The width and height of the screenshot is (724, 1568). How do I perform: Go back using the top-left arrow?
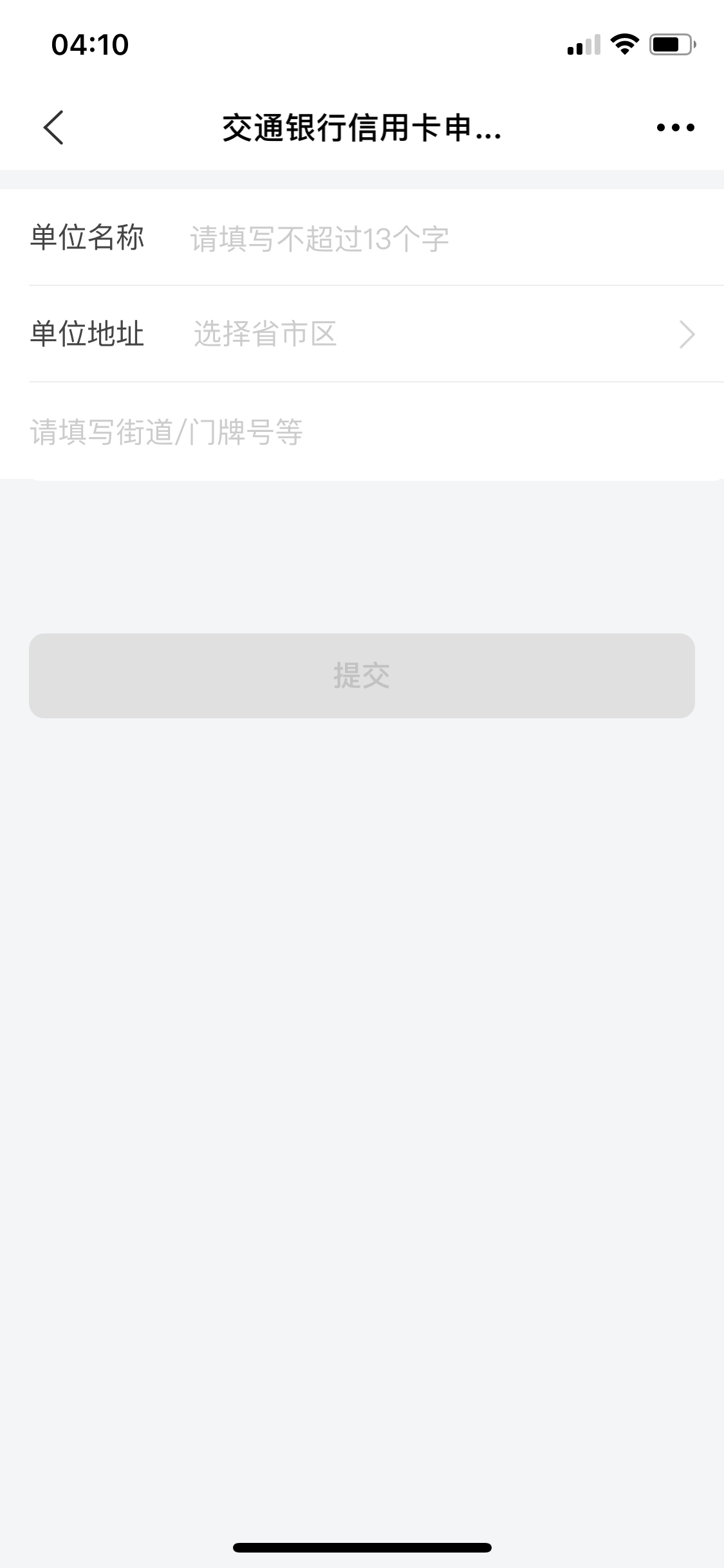coord(54,127)
